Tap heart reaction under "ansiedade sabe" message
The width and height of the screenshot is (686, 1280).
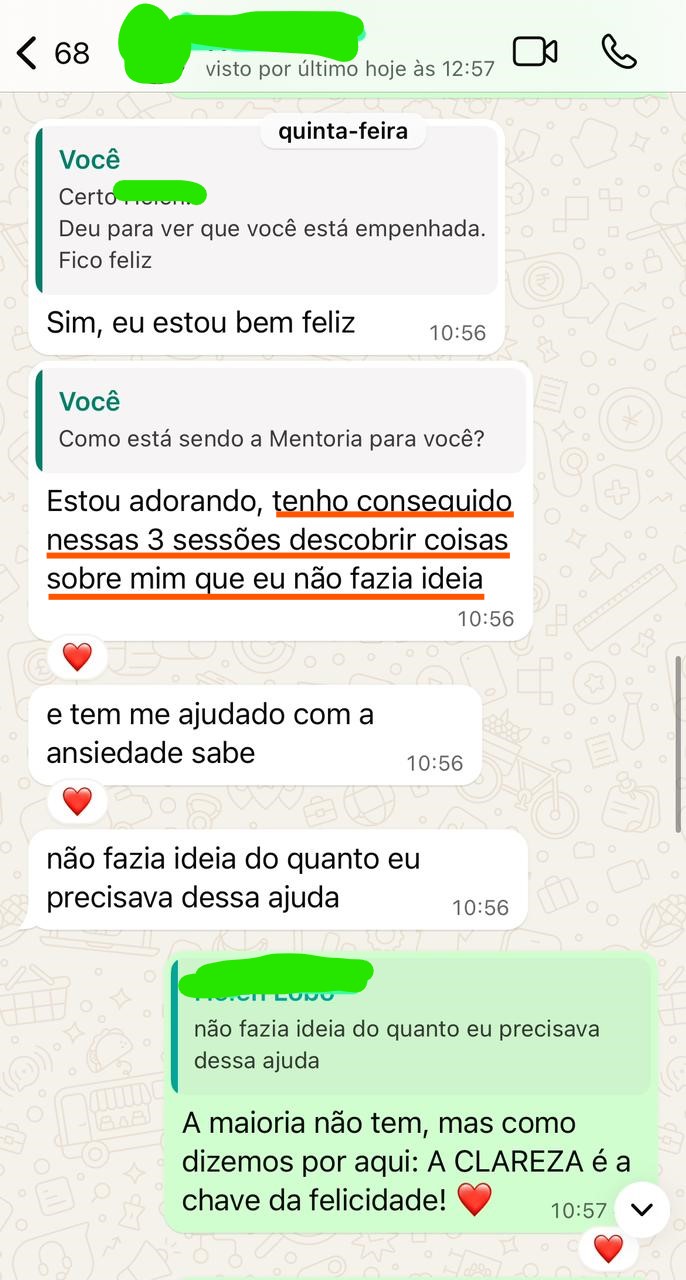pos(77,801)
